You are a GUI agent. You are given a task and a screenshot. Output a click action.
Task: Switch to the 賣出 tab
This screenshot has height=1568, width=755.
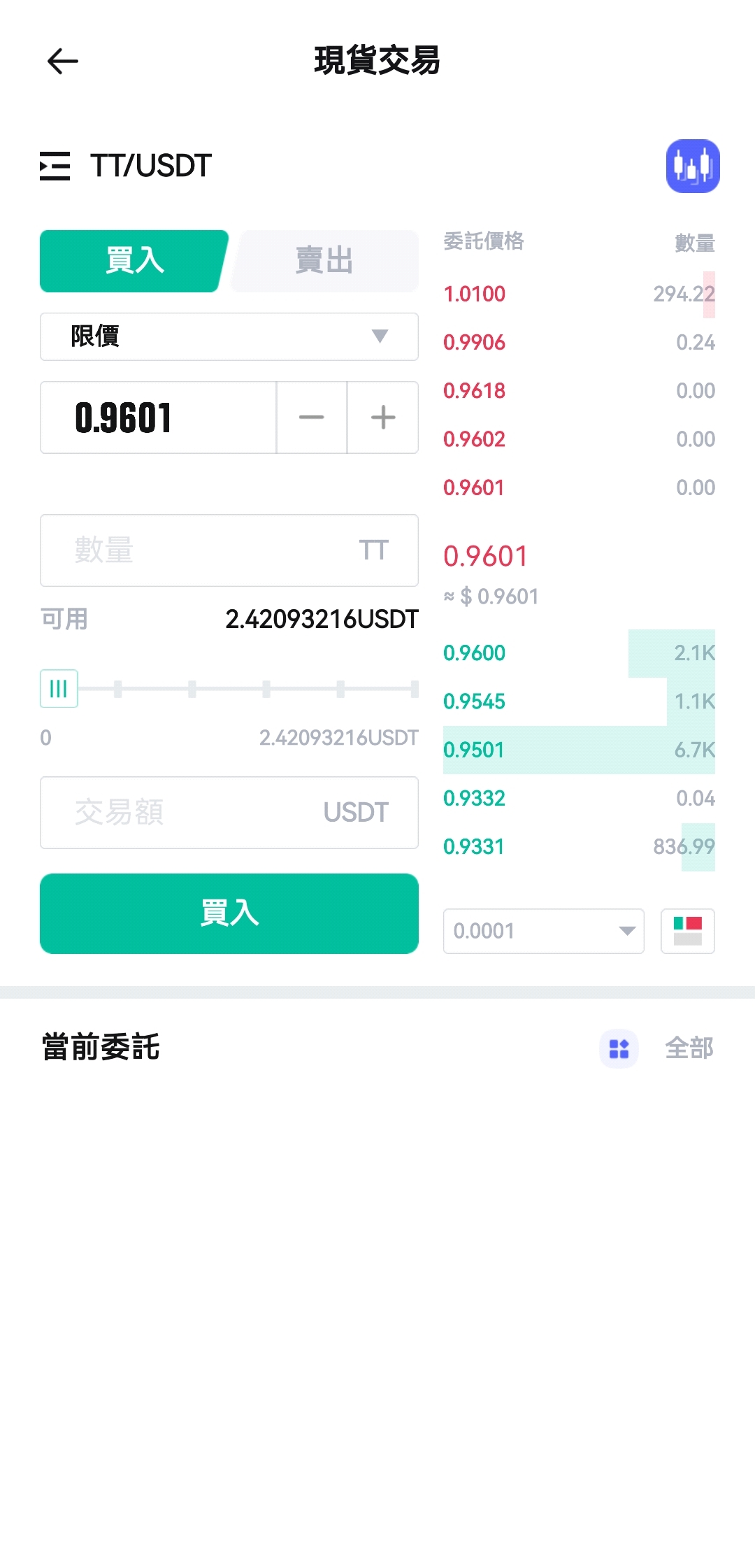tap(324, 261)
